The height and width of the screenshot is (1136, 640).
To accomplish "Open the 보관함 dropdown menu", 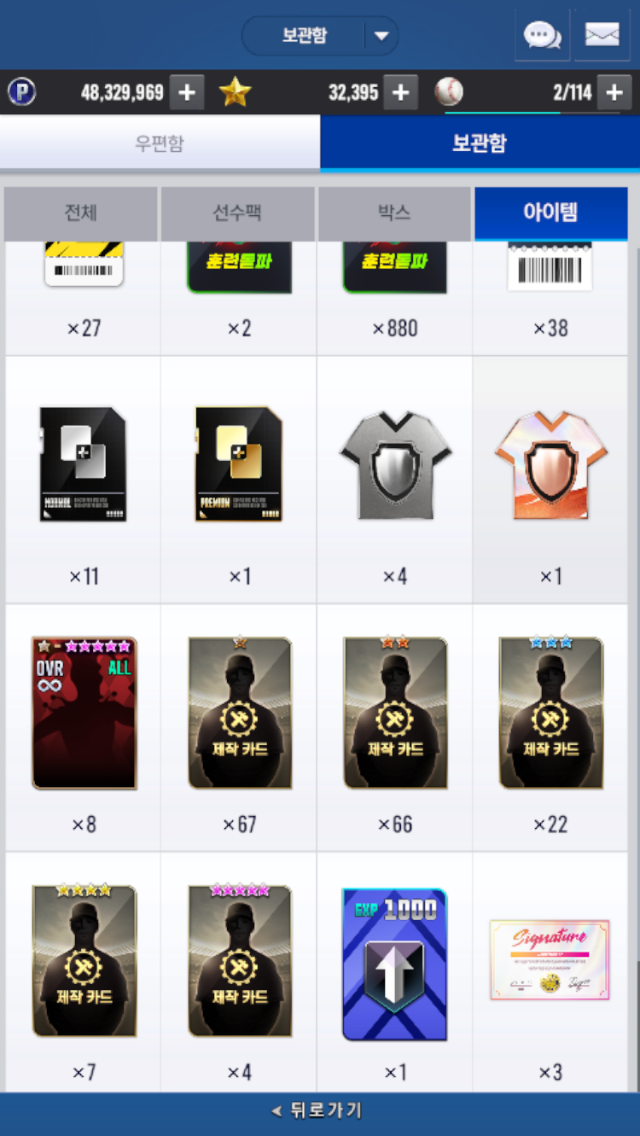I will click(379, 36).
